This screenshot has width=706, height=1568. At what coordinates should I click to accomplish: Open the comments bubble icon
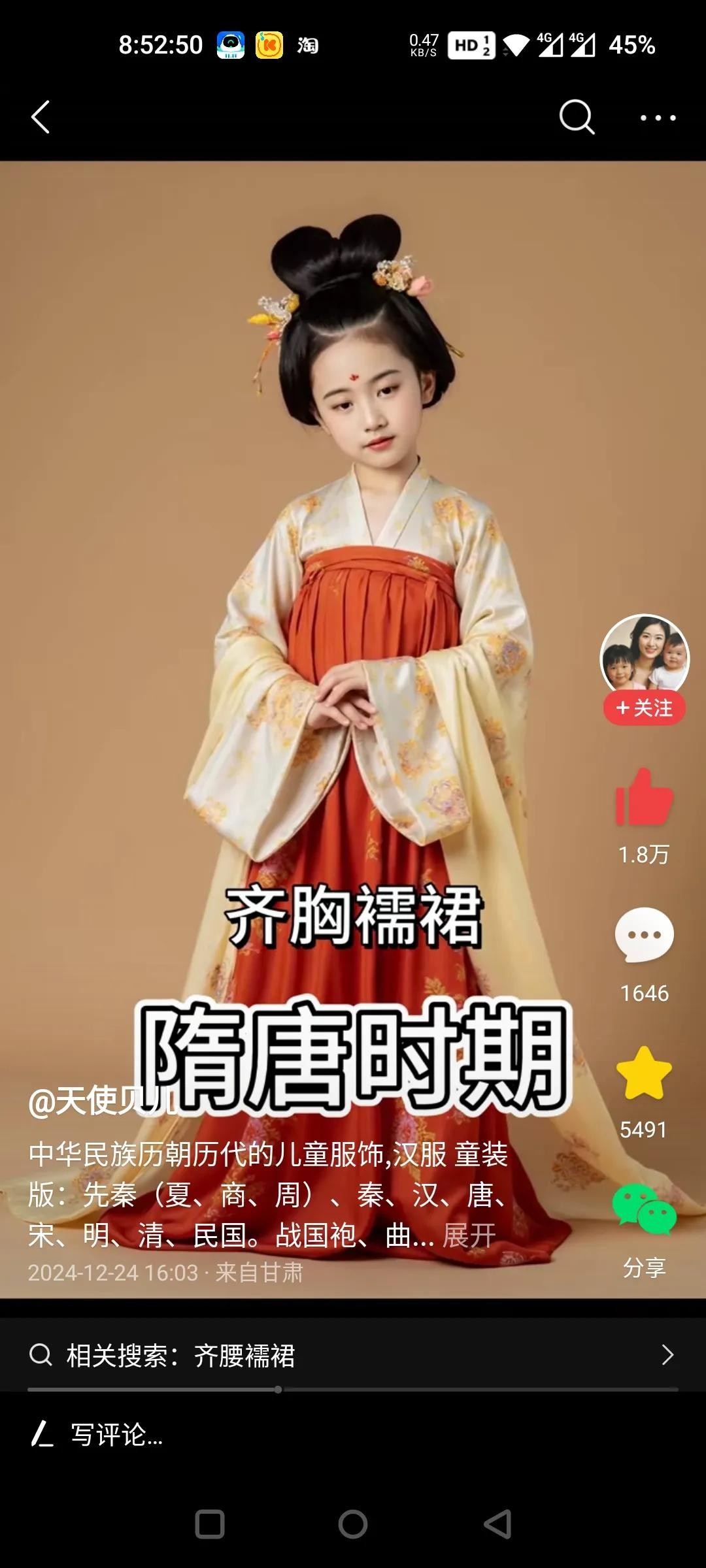click(644, 935)
